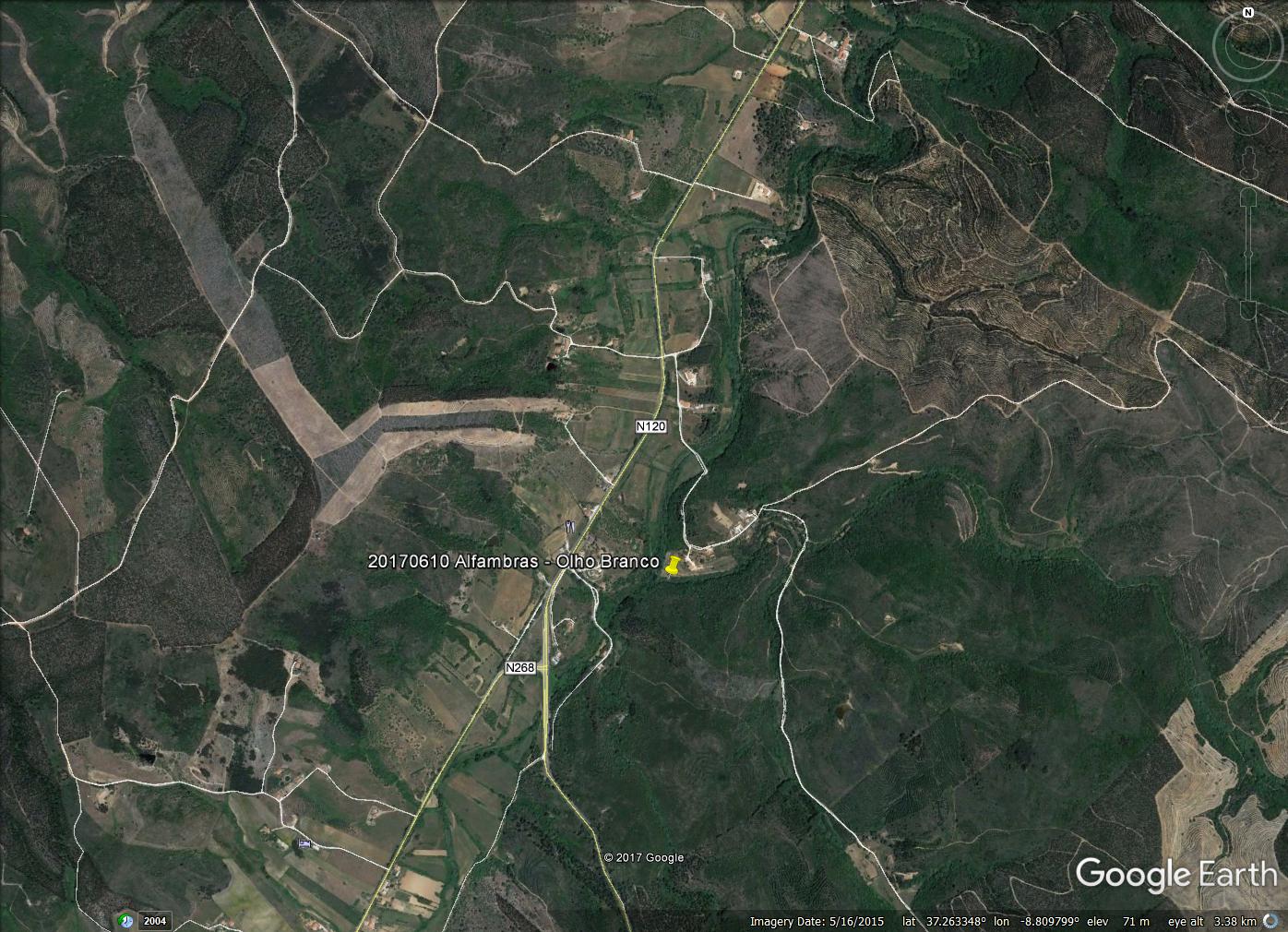This screenshot has width=1288, height=932.
Task: Open the Alfambras - Olho Branco placemark pin
Action: pyautogui.click(x=673, y=566)
